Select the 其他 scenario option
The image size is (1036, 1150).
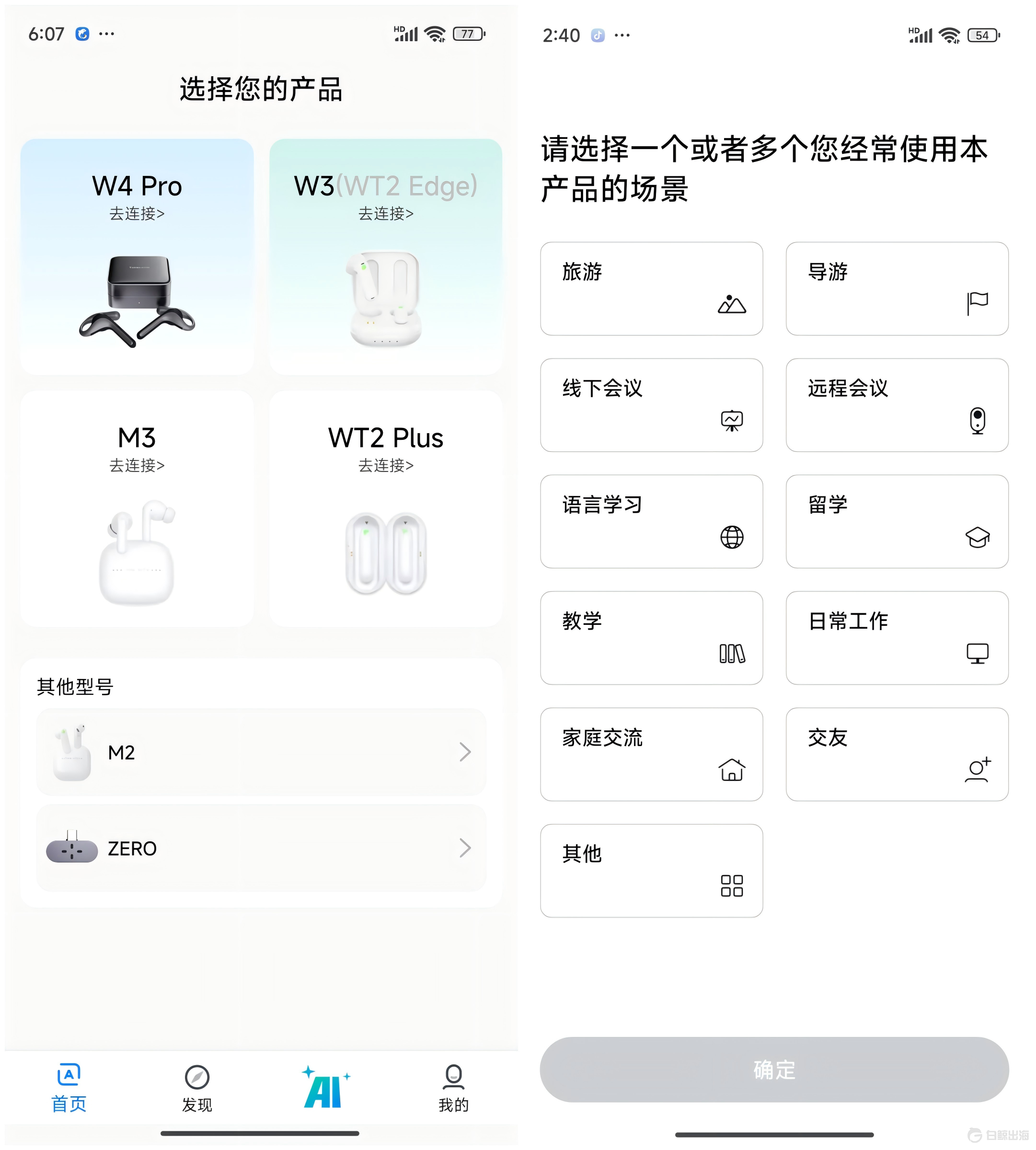[651, 871]
